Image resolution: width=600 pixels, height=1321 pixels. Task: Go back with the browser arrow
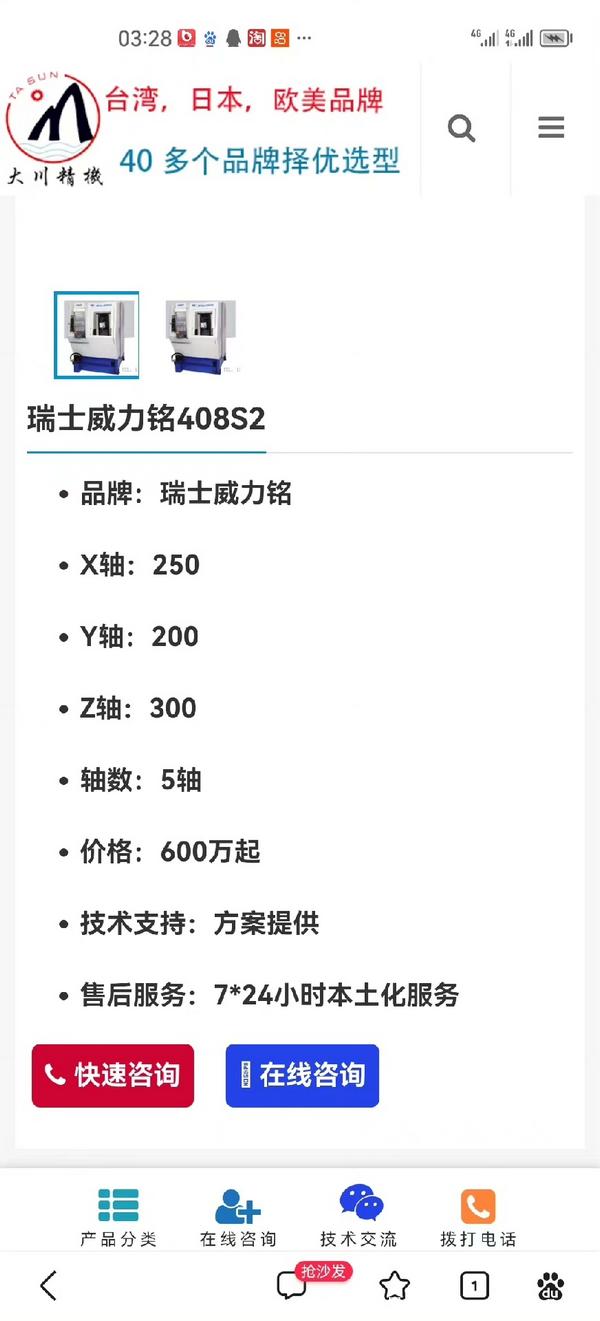(x=48, y=1286)
